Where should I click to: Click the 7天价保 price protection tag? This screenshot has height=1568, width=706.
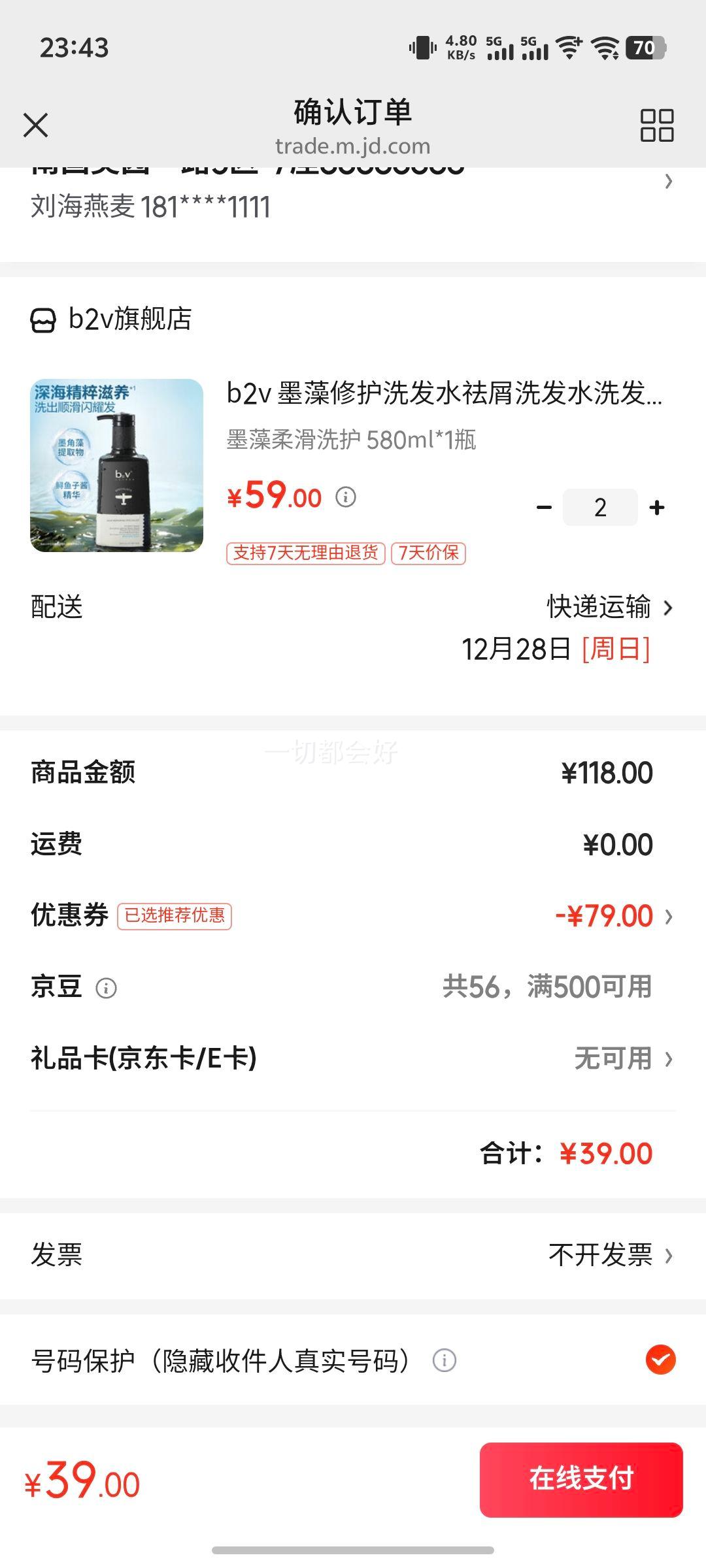pos(428,553)
